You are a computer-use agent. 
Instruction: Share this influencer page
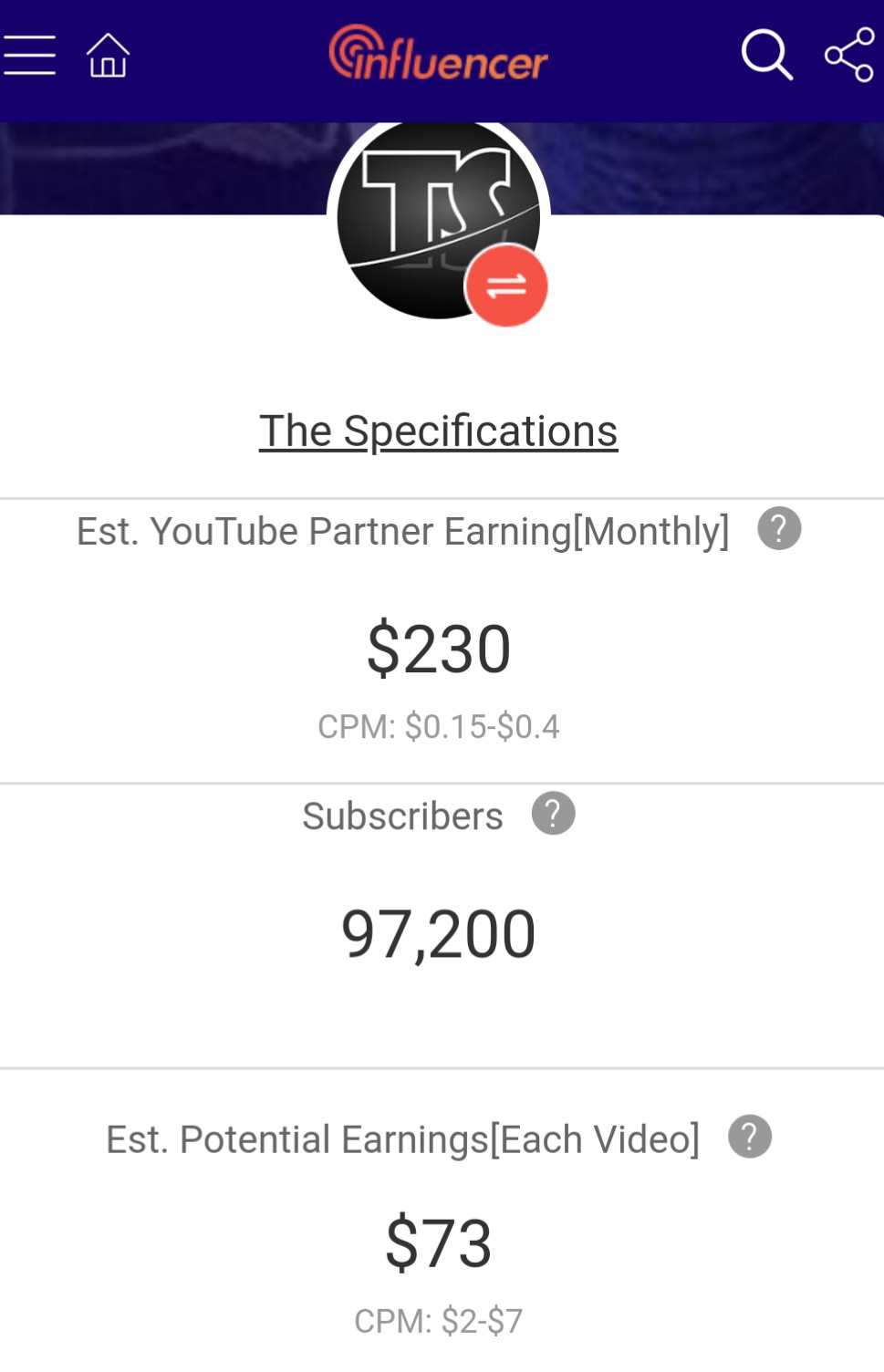tap(849, 55)
